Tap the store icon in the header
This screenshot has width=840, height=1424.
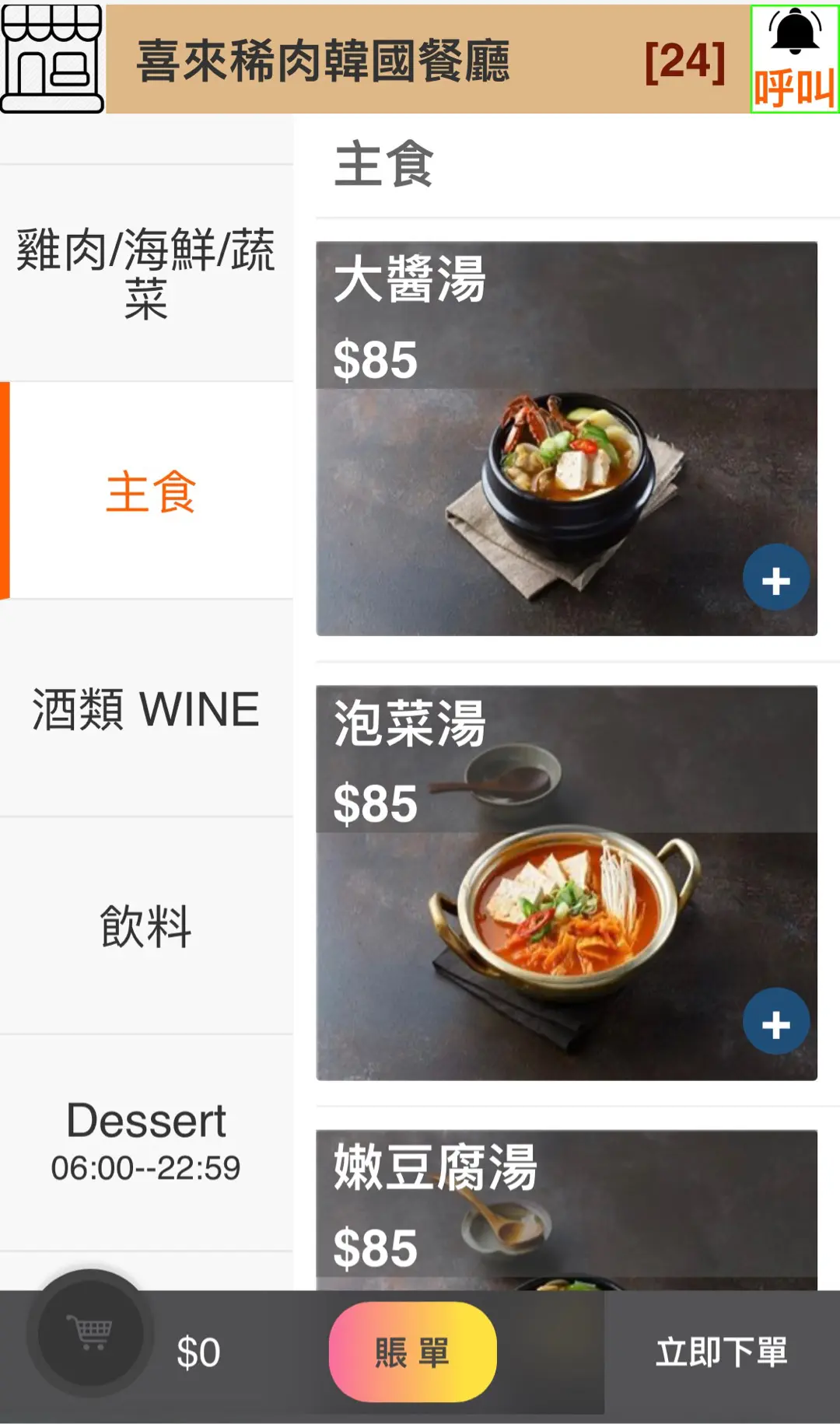coord(51,59)
